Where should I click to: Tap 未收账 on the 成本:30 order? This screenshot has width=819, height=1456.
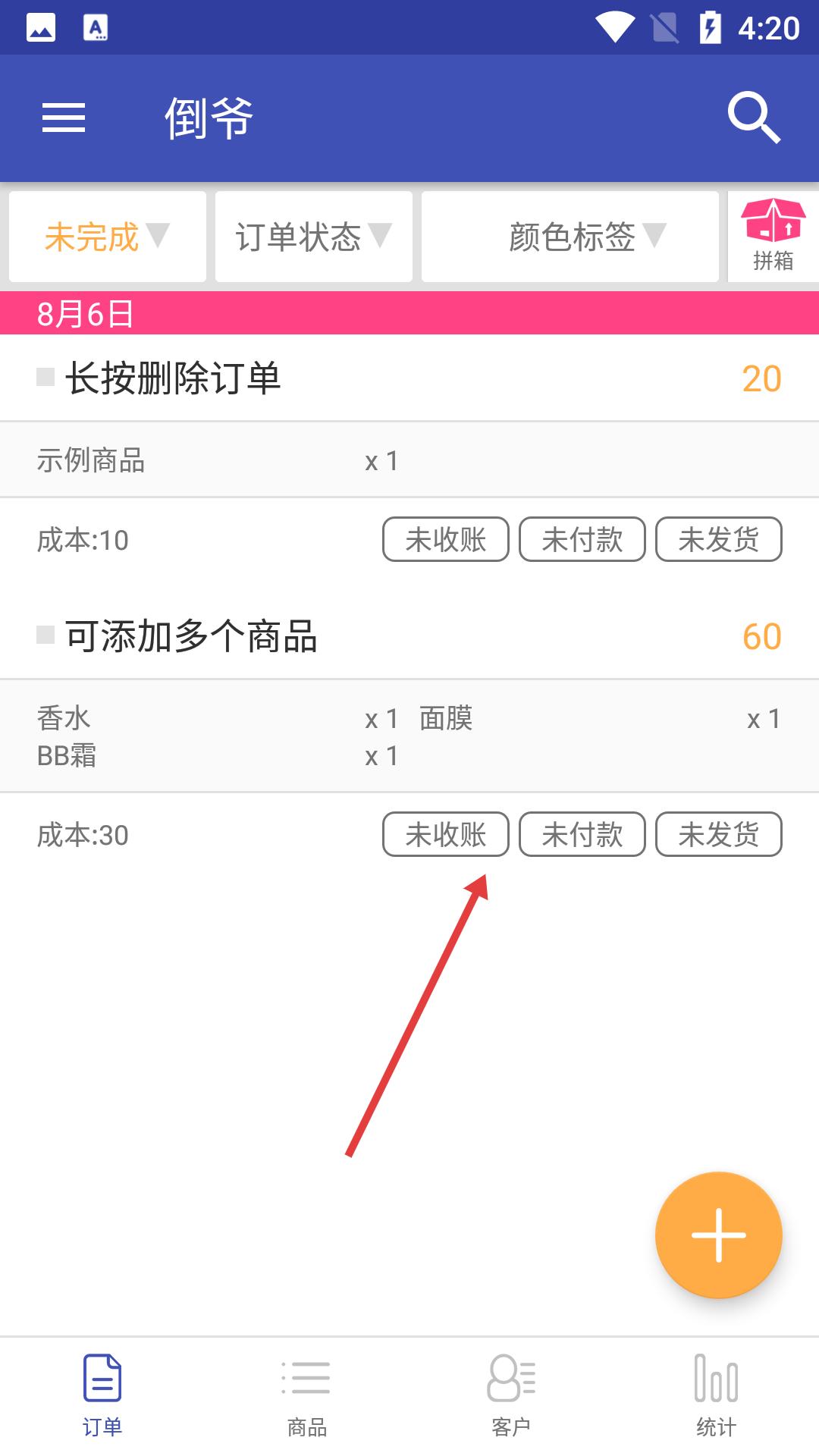pyautogui.click(x=445, y=834)
